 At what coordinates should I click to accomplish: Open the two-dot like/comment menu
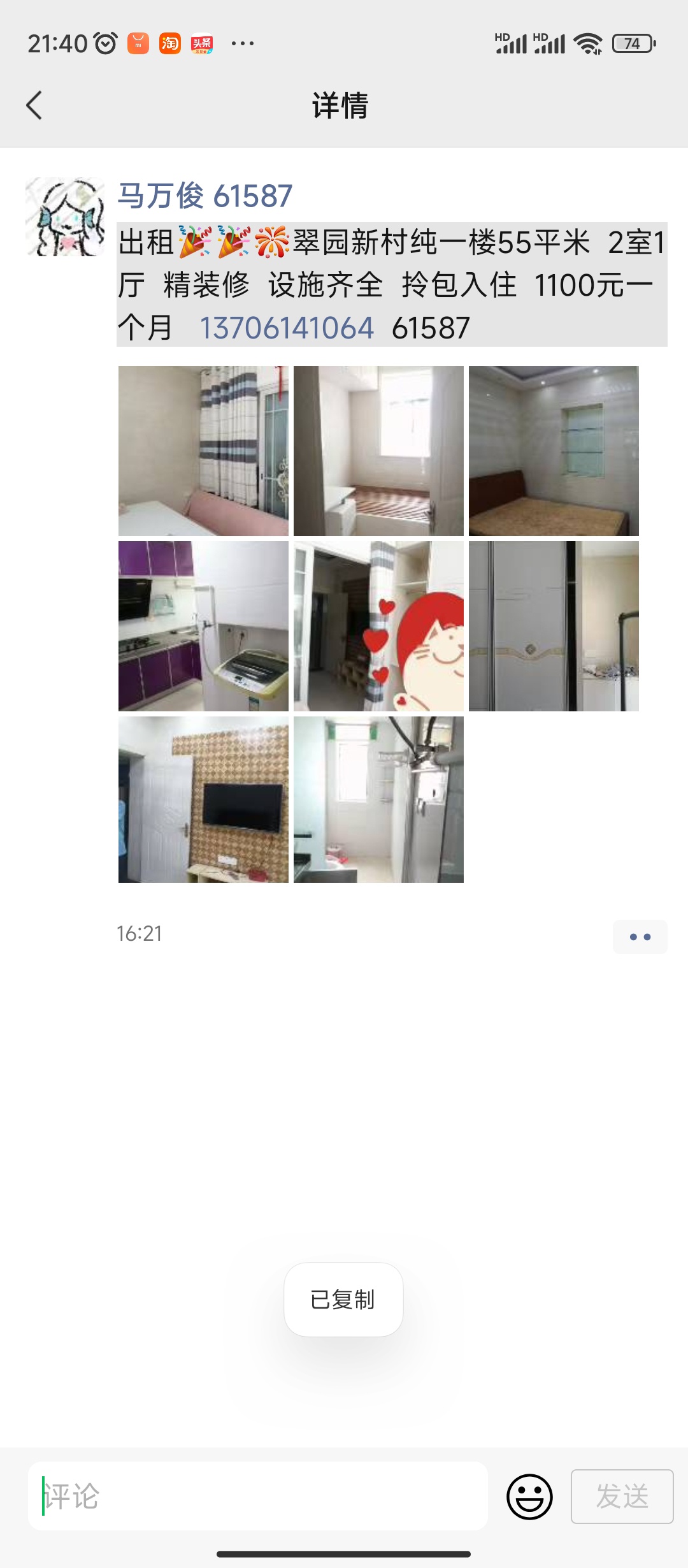(640, 936)
